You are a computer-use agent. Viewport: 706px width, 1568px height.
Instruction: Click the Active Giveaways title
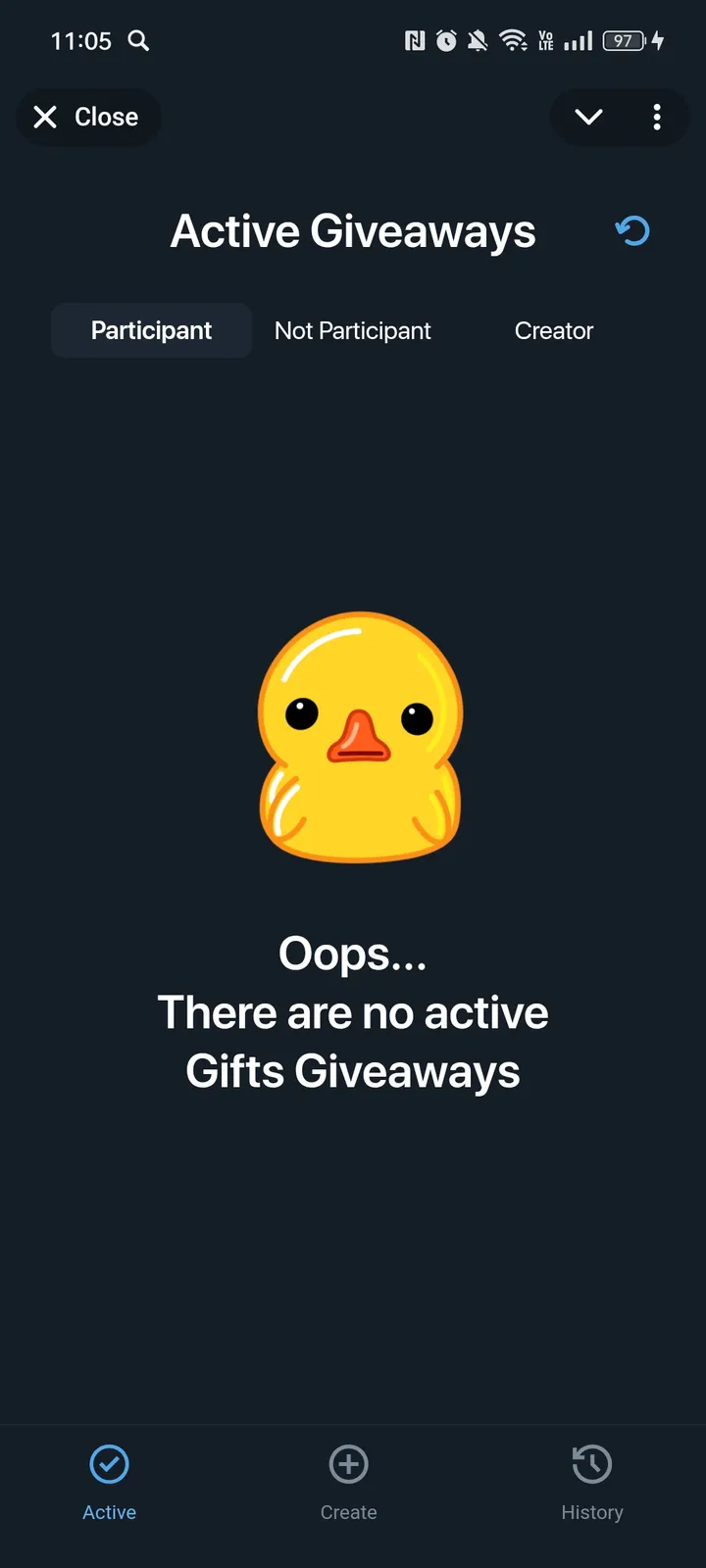353,231
